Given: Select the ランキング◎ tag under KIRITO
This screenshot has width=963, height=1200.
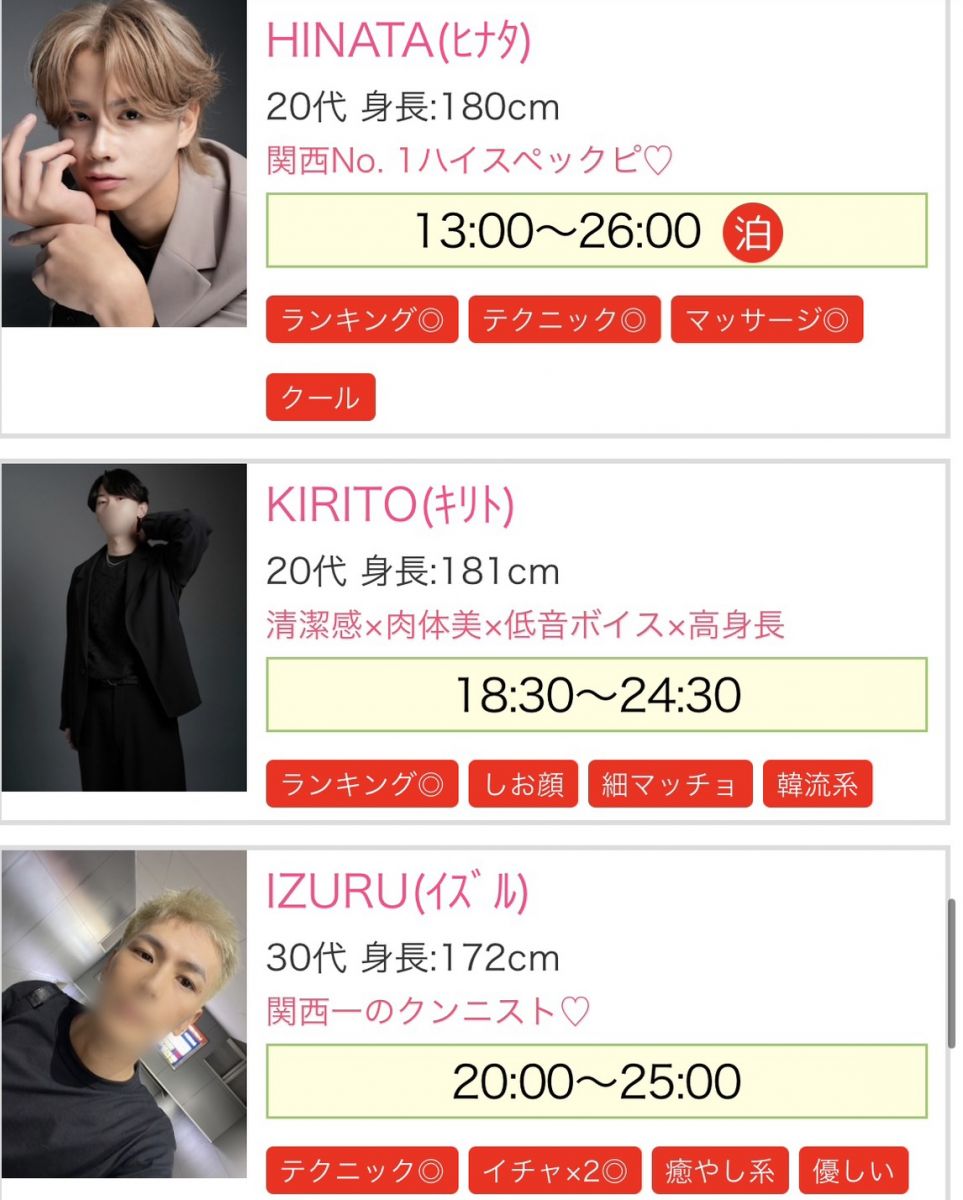Looking at the screenshot, I should click(362, 784).
